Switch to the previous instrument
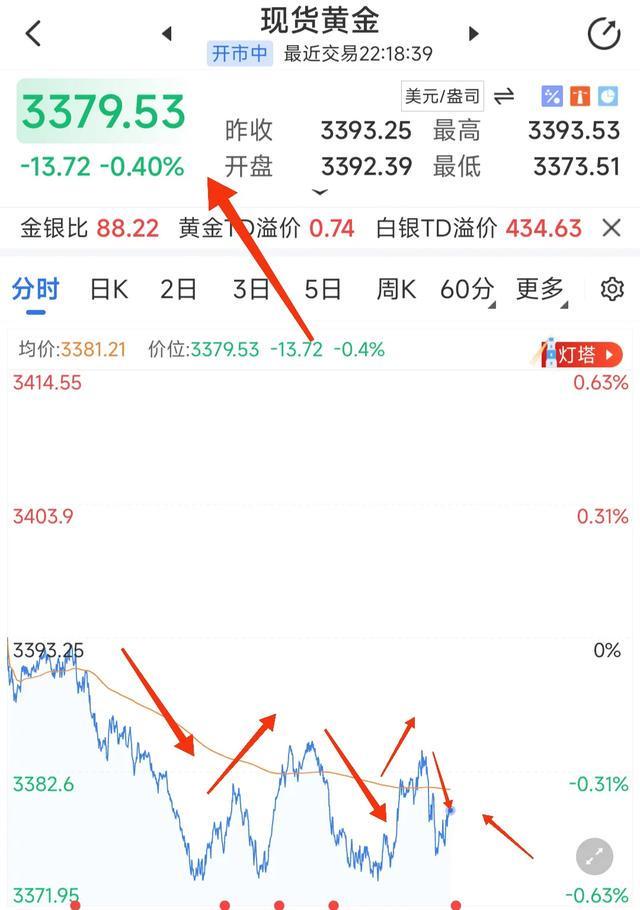The height and width of the screenshot is (910, 640). click(x=167, y=33)
